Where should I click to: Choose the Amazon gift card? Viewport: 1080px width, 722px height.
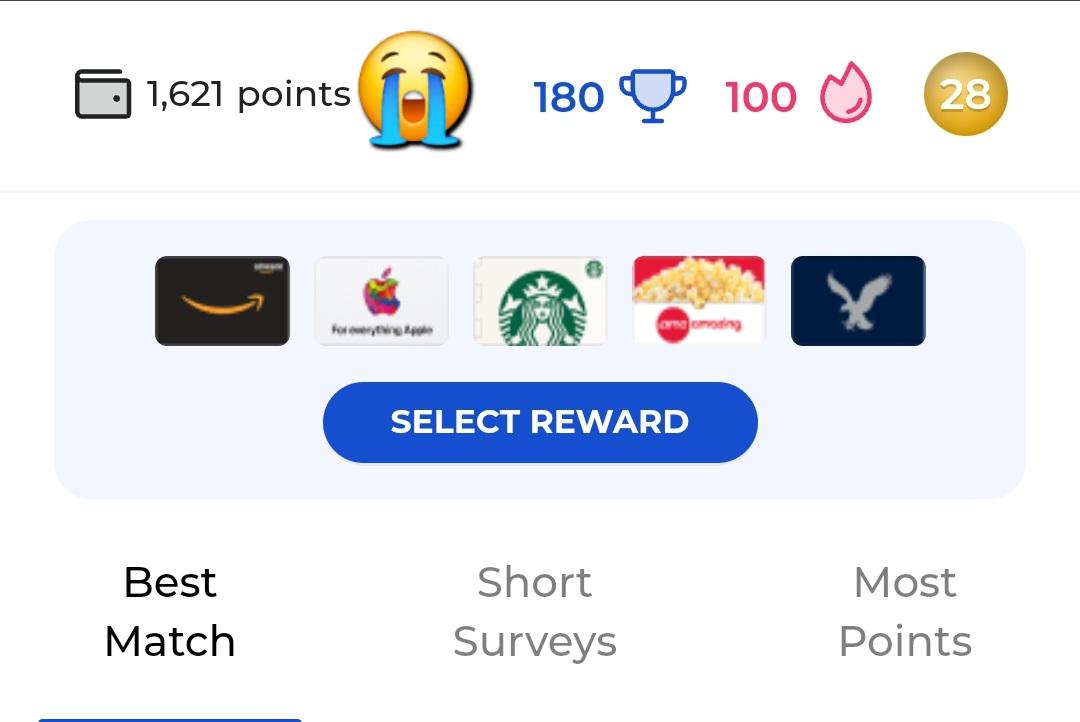point(222,301)
